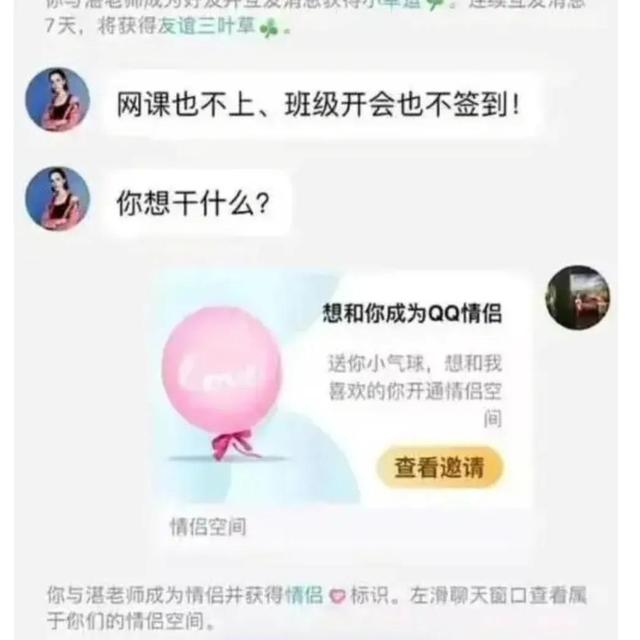Viewport: 640px width, 640px height.
Task: View my own avatar beside the invitation card
Action: pyautogui.click(x=577, y=297)
